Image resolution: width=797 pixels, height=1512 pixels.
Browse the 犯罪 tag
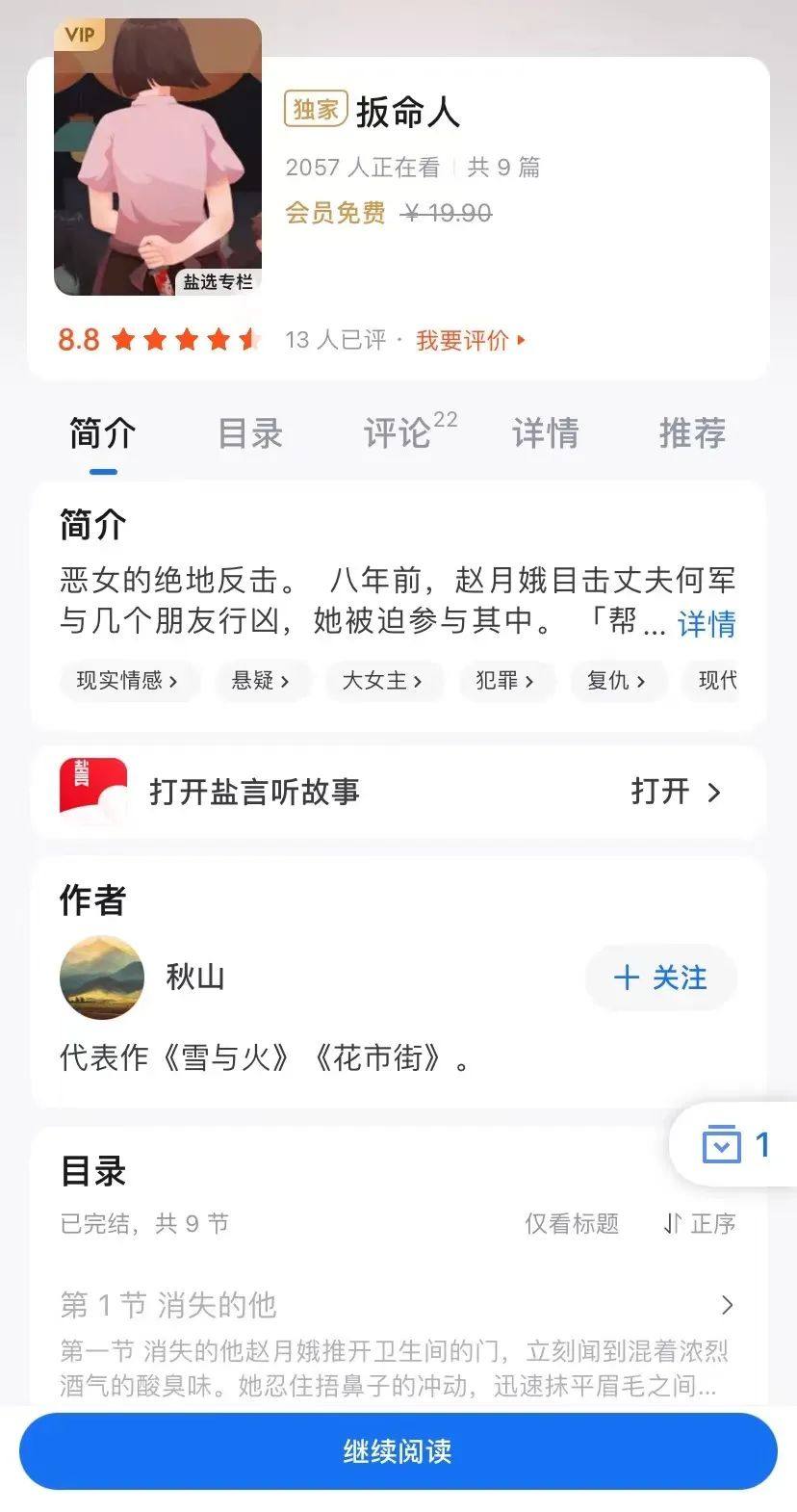(x=504, y=681)
